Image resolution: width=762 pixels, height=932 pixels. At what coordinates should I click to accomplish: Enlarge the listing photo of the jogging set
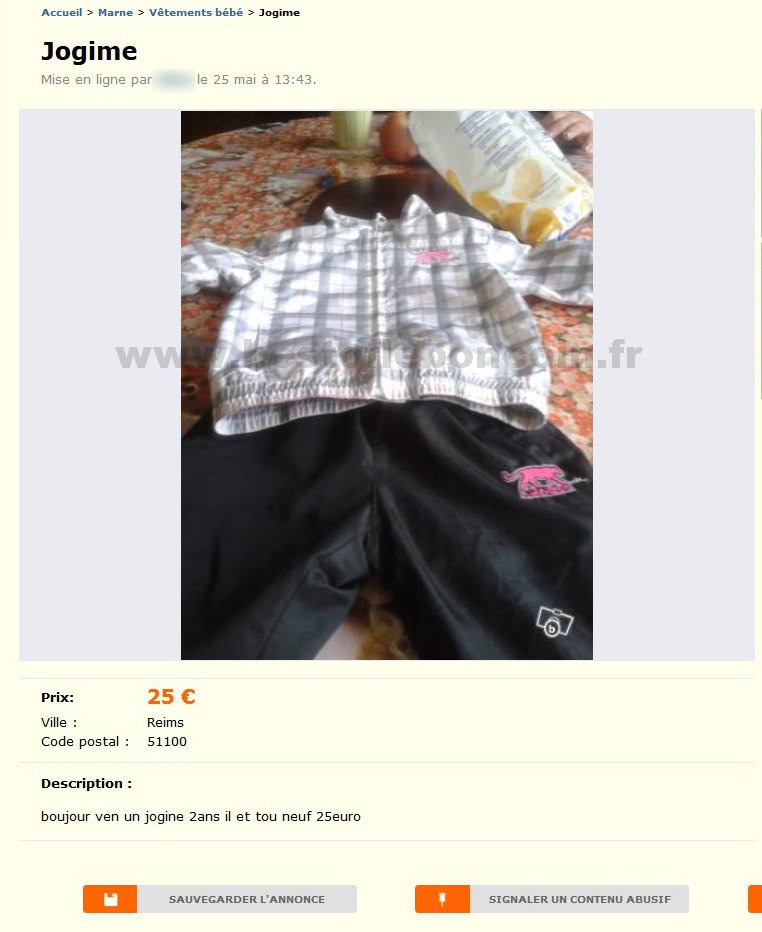click(x=386, y=385)
